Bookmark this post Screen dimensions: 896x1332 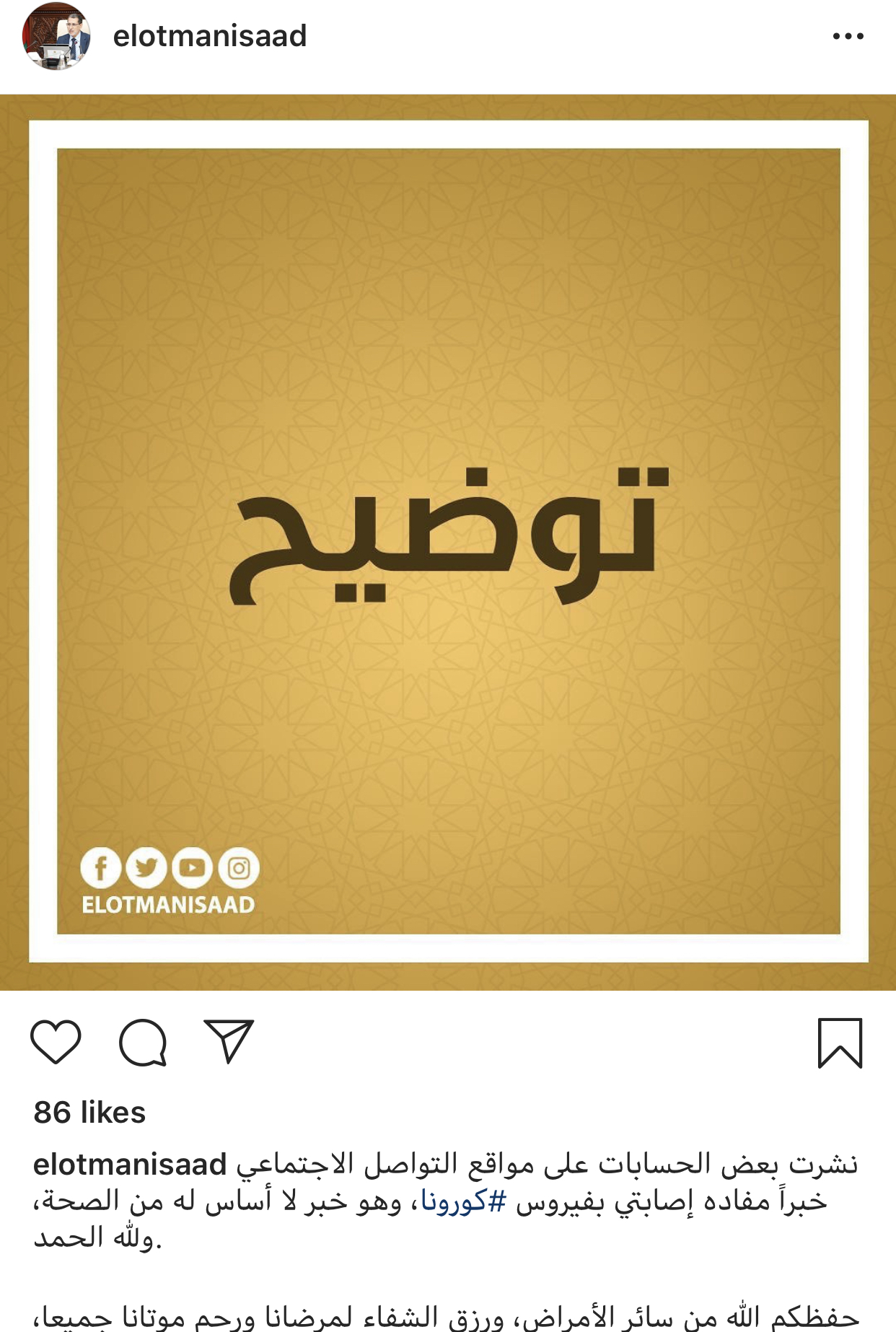click(840, 1043)
